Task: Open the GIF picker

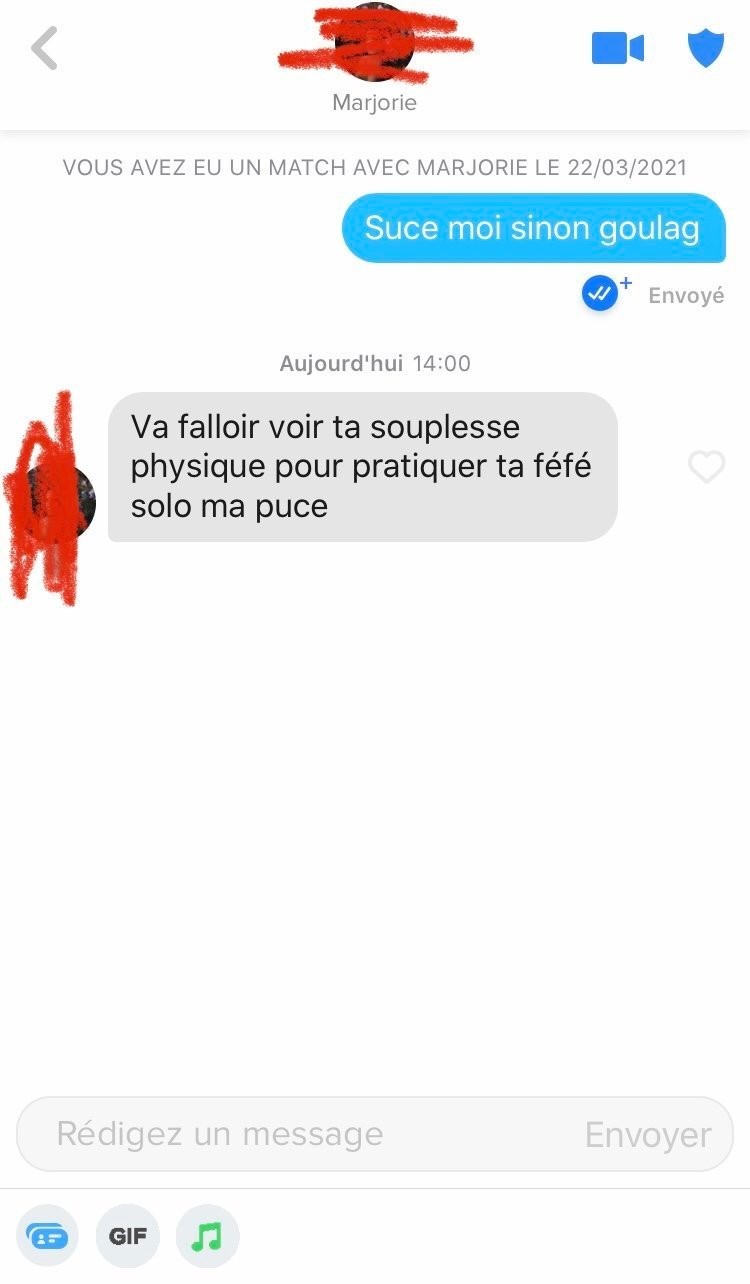Action: coord(128,1236)
